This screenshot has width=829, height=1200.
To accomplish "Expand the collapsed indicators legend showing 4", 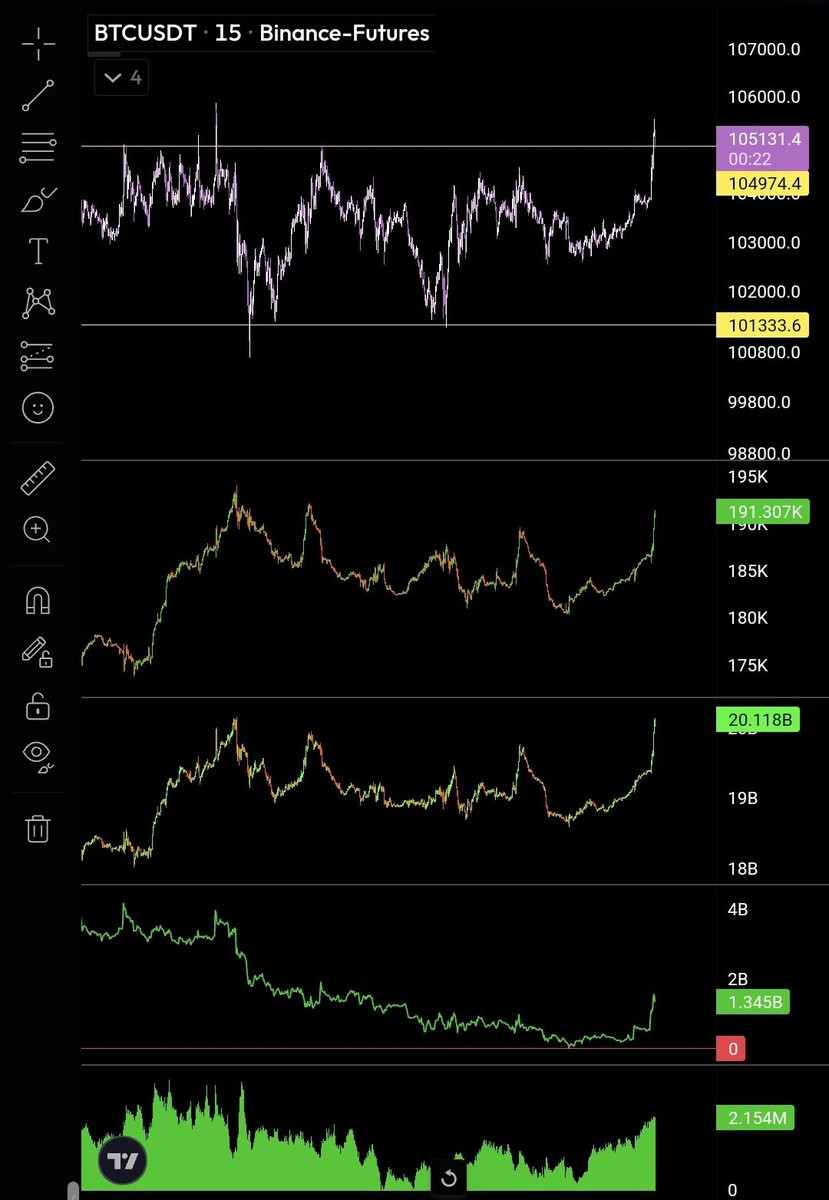I will click(122, 78).
